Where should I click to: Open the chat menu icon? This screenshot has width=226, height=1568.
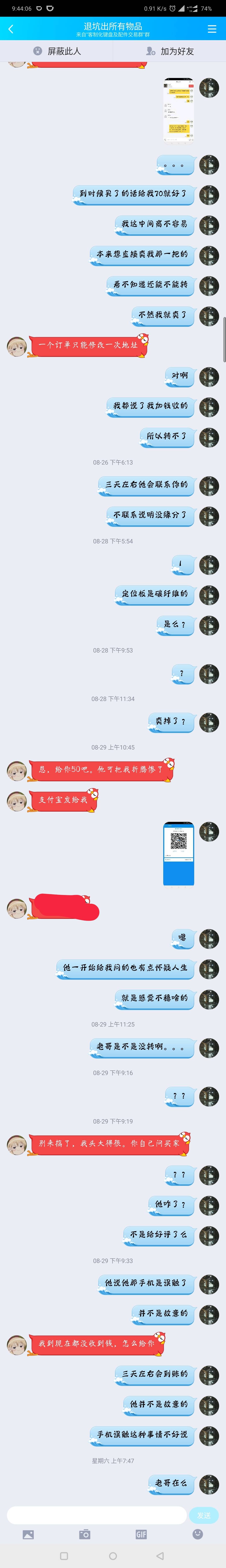212,29
